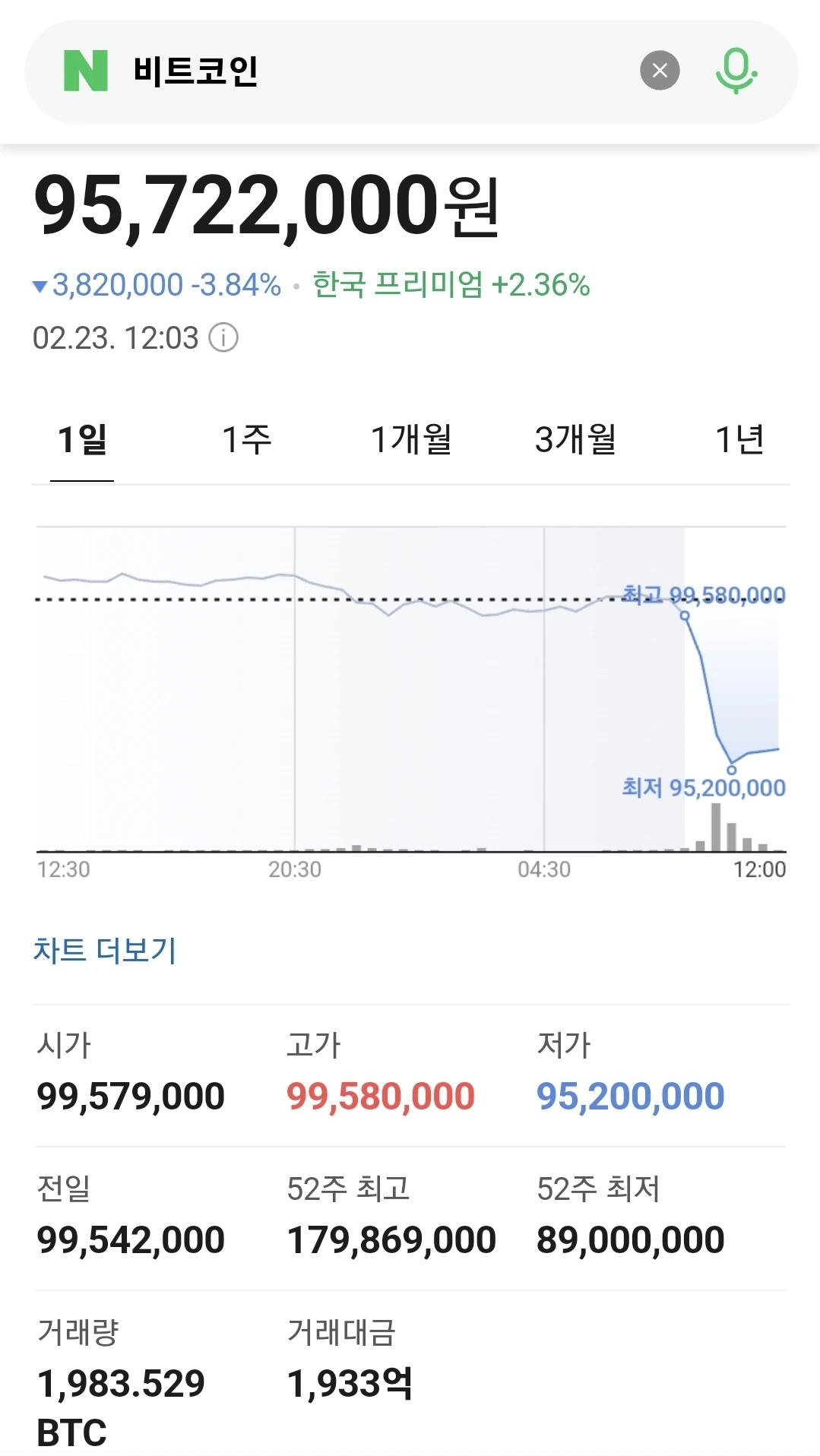Open the Naver home logo
The height and width of the screenshot is (1456, 820).
click(85, 71)
